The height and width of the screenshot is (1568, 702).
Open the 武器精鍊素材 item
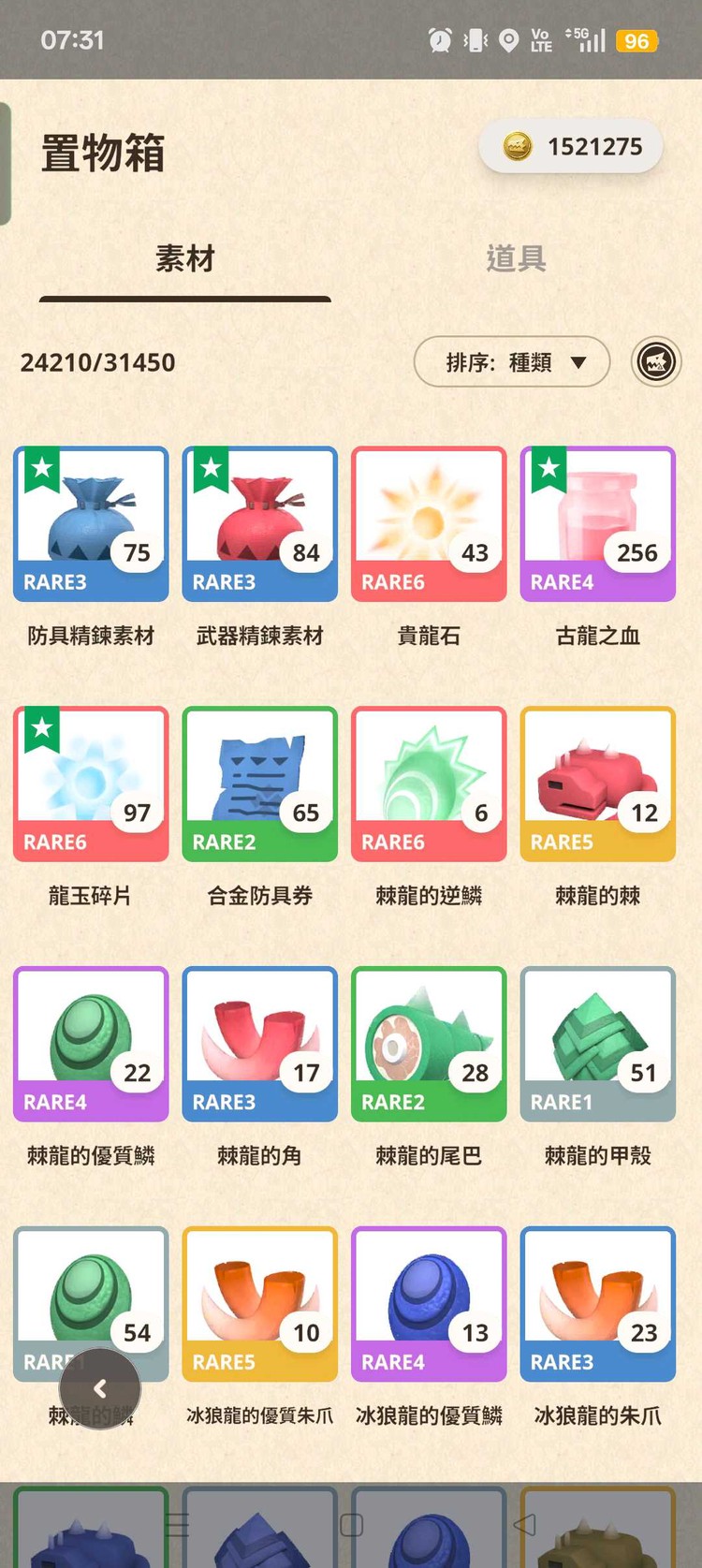pos(259,524)
